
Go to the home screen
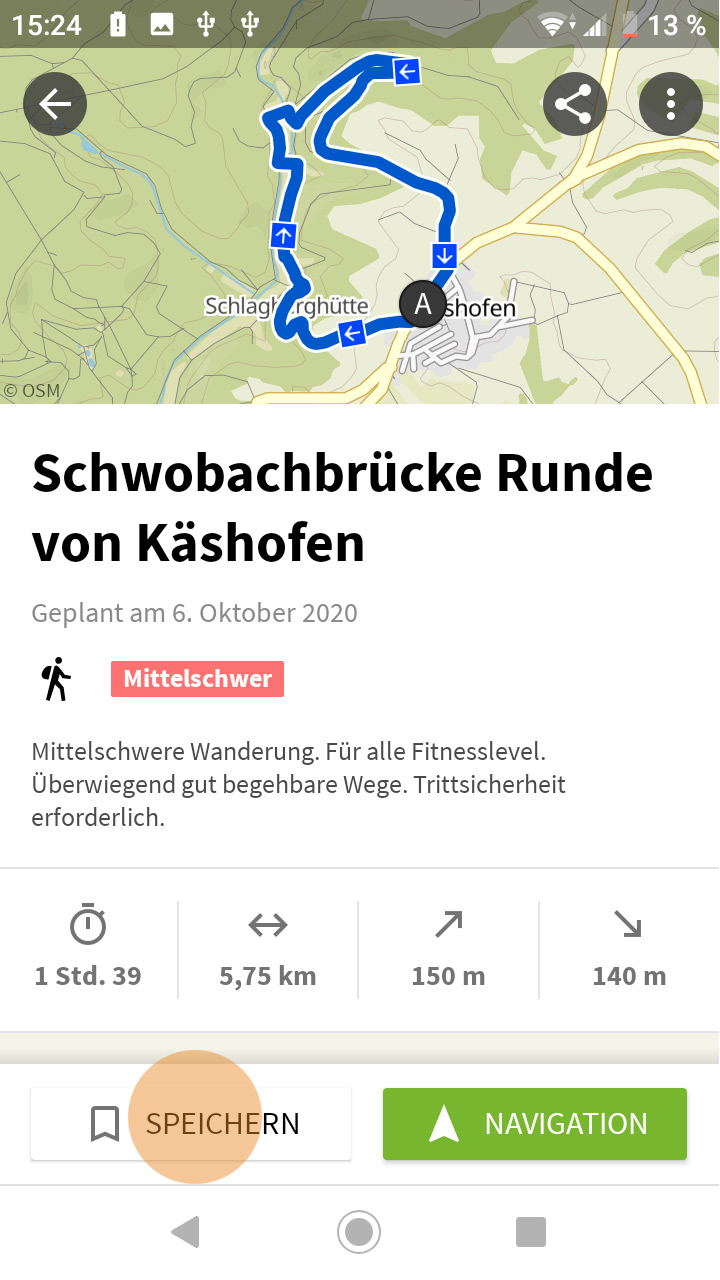(x=359, y=1232)
